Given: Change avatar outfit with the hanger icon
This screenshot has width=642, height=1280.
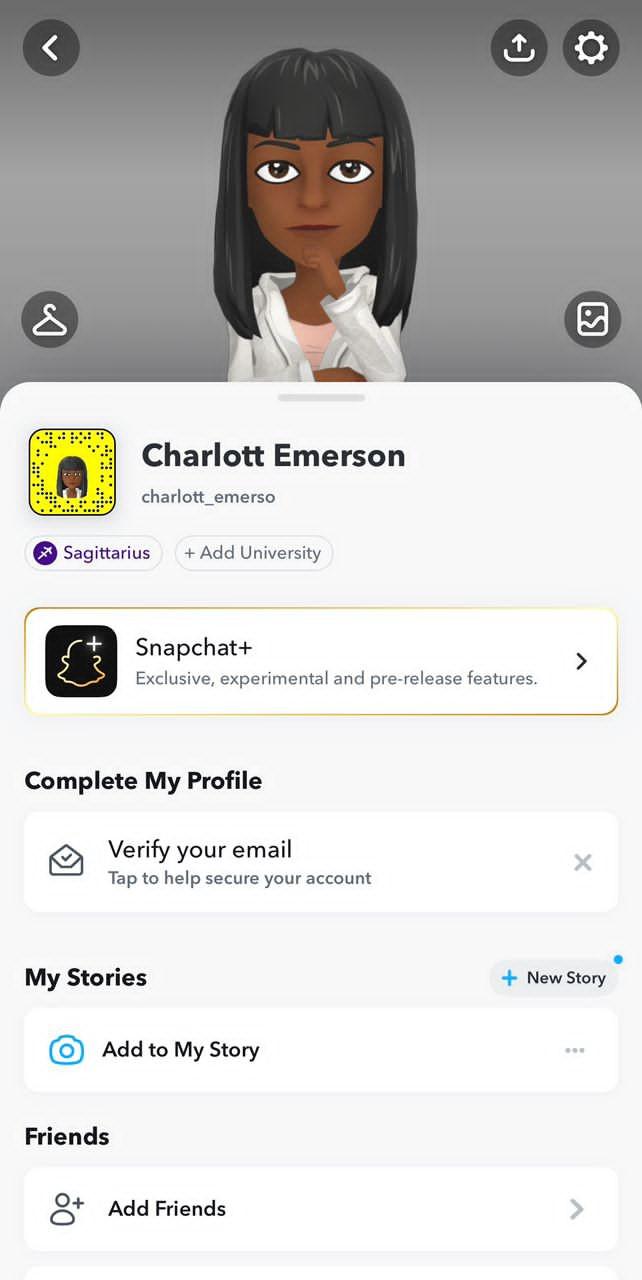Looking at the screenshot, I should 50,320.
